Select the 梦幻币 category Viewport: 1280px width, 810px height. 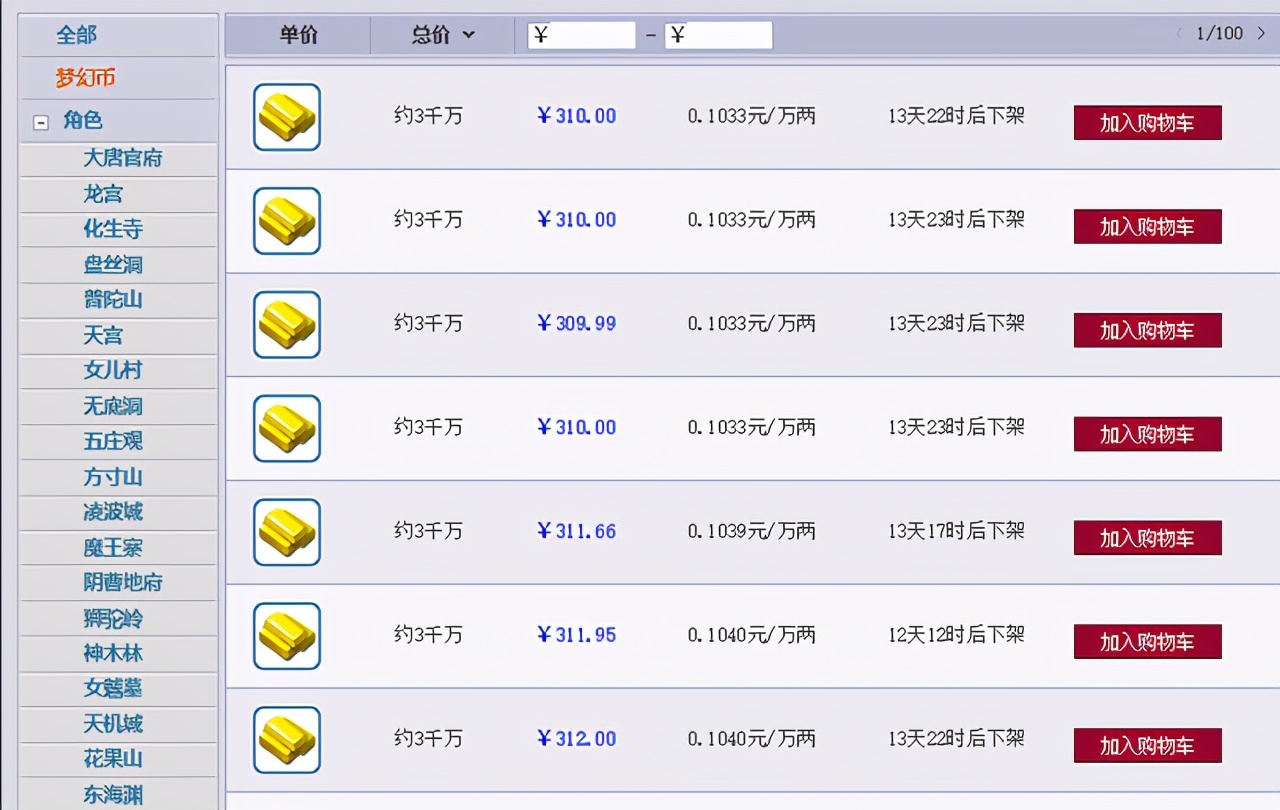click(x=85, y=77)
